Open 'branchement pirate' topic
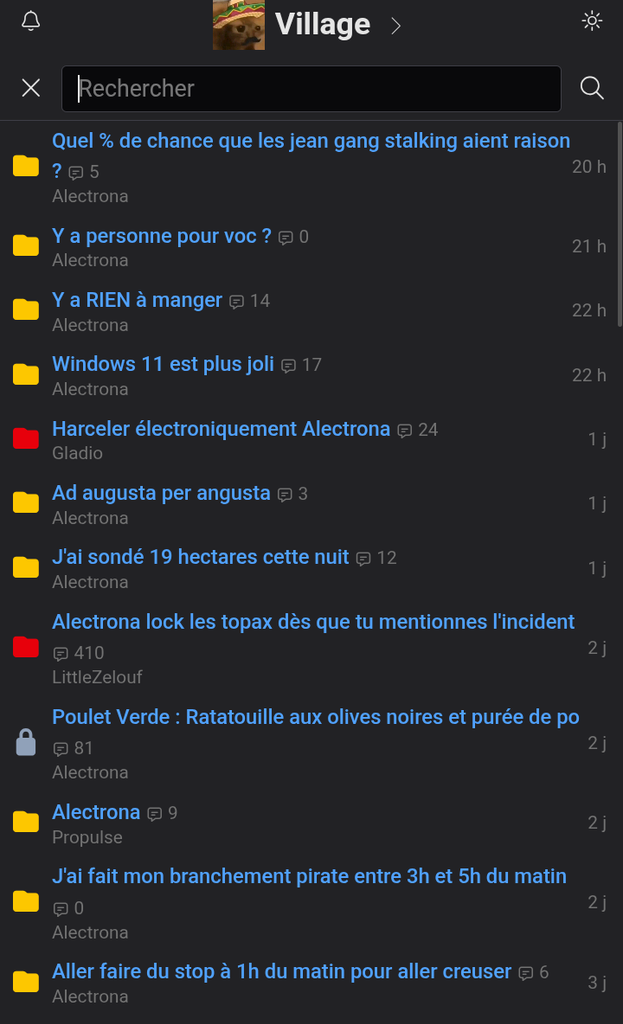The height and width of the screenshot is (1024, 623). click(310, 876)
